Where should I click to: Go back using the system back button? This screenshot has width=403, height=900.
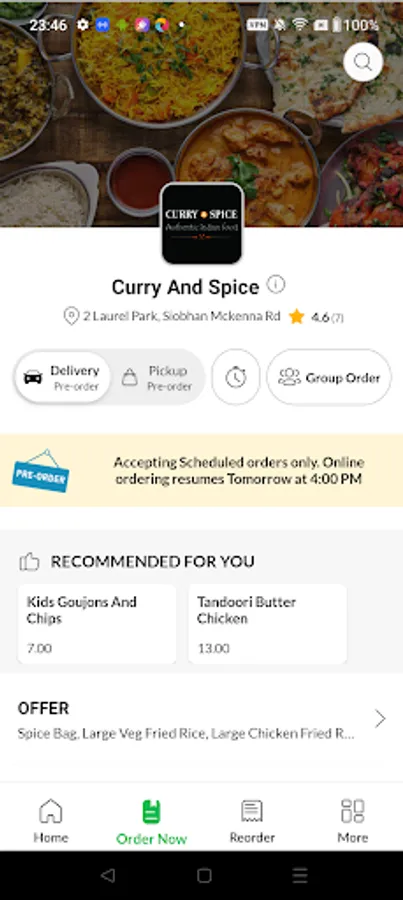pos(107,875)
